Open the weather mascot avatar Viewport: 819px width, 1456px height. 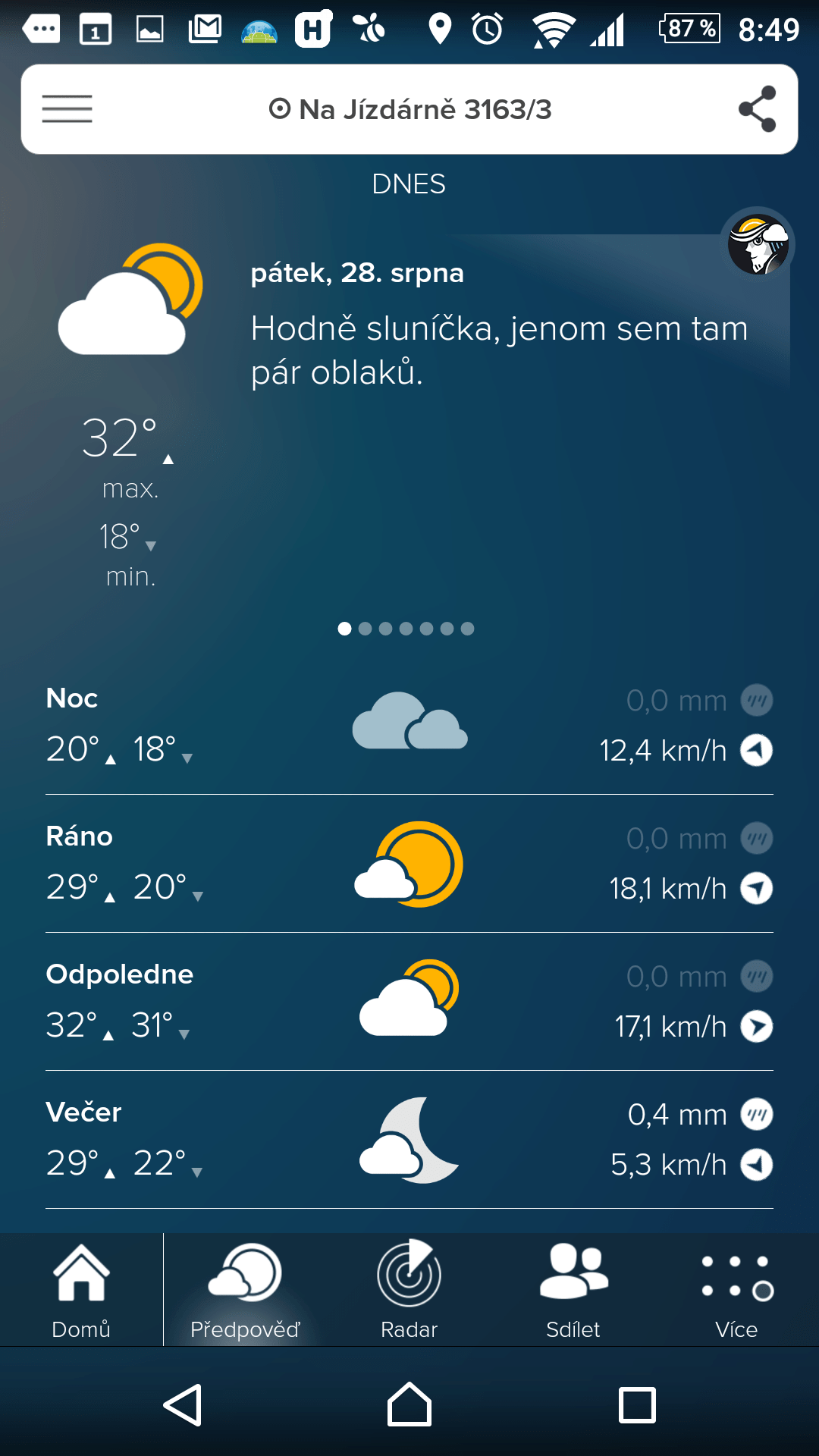758,244
